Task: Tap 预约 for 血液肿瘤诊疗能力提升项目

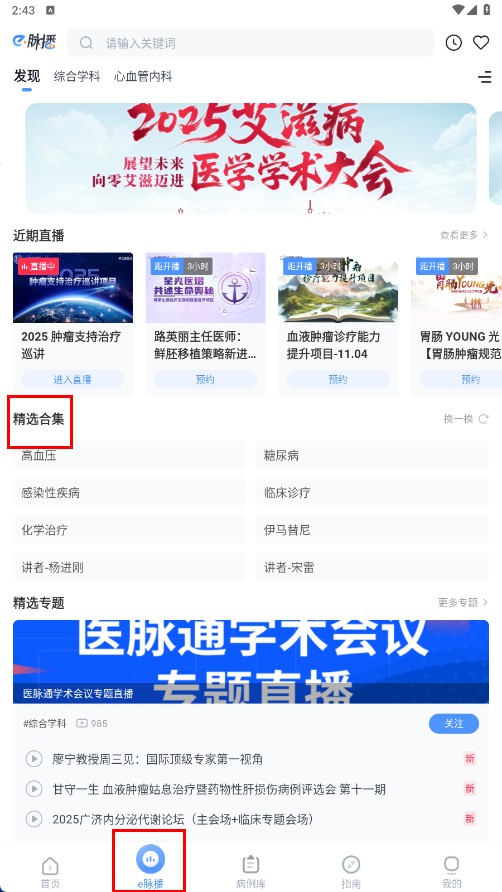Action: (x=338, y=379)
